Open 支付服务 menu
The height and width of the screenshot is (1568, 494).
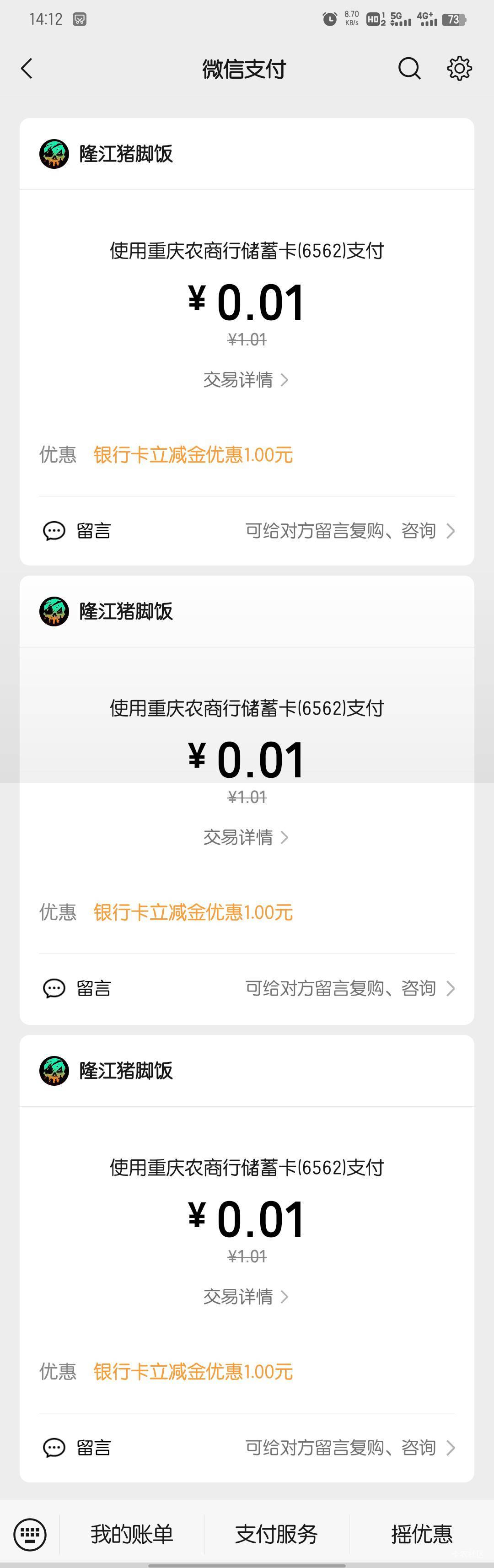point(277,1534)
